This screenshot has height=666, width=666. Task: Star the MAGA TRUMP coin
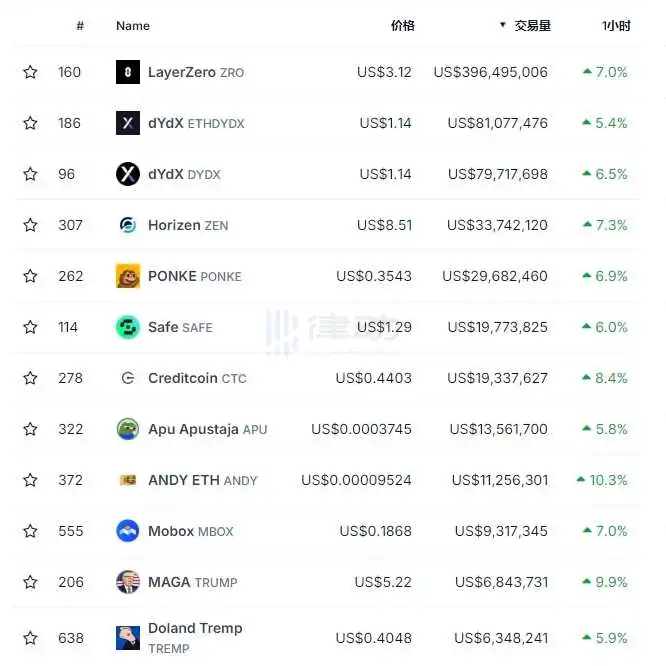tap(30, 582)
